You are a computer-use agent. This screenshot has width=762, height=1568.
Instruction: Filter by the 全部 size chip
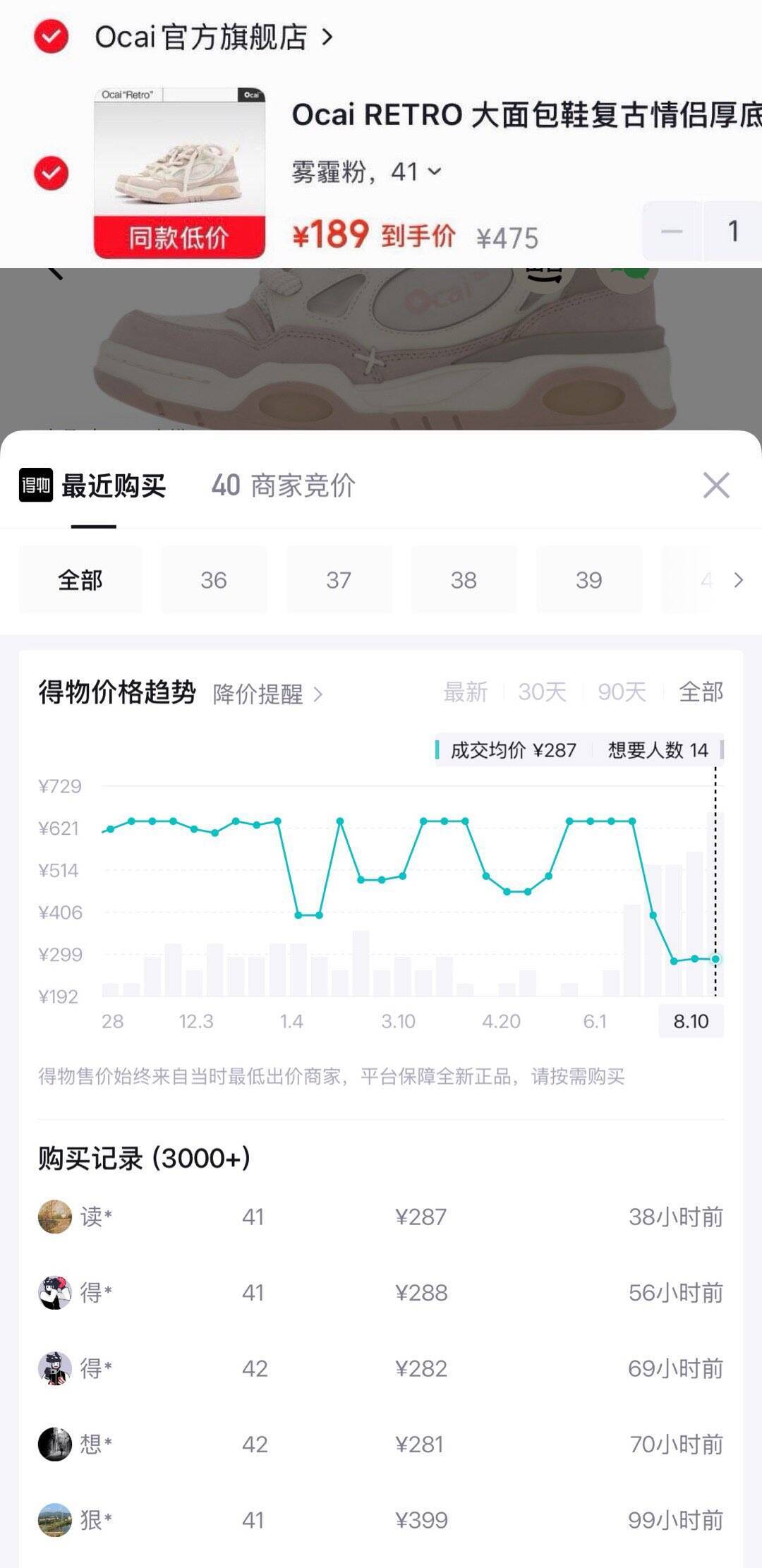coord(80,580)
